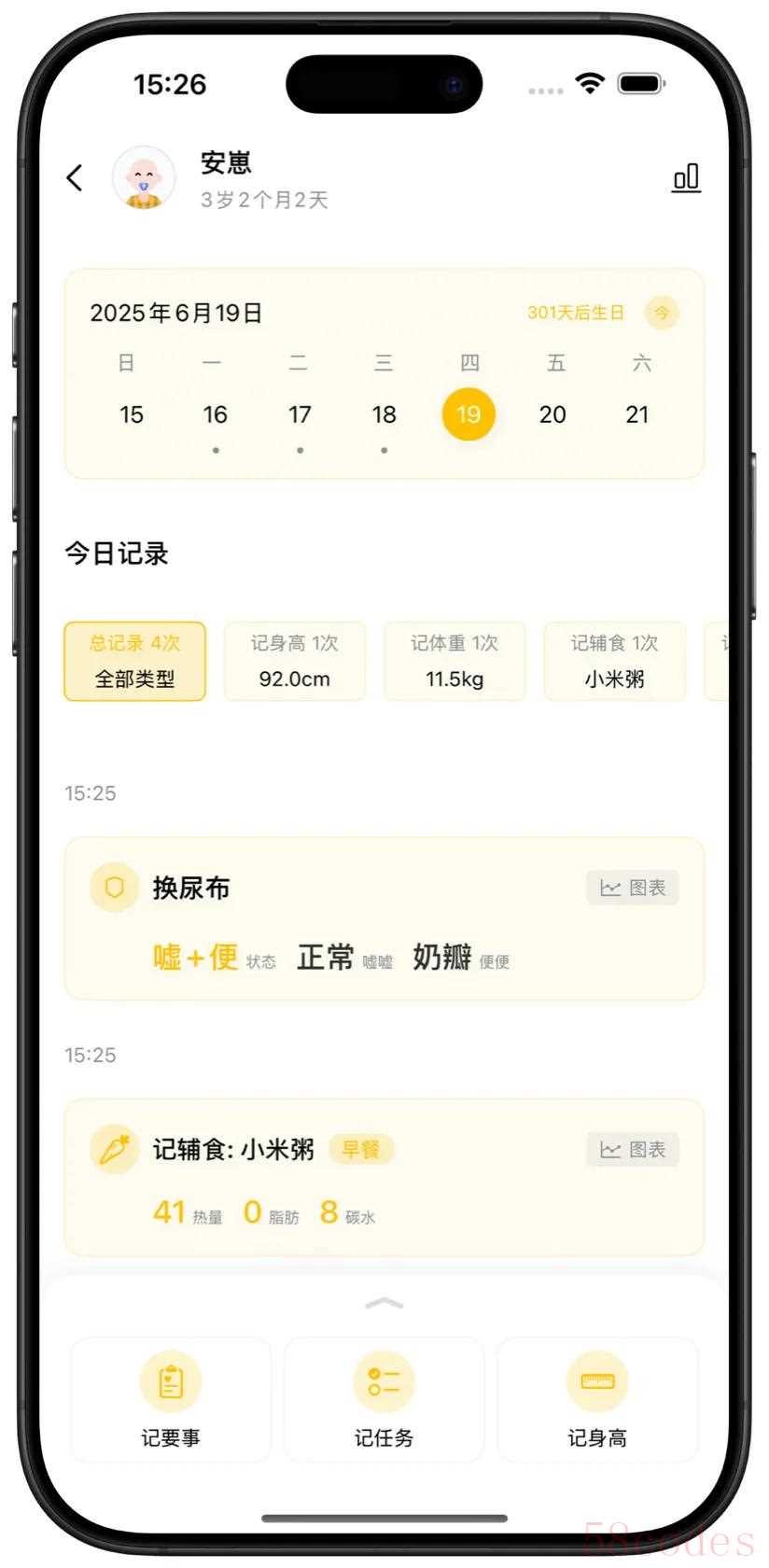
Task: Filter records by 记辅食 小米粥
Action: tap(614, 661)
